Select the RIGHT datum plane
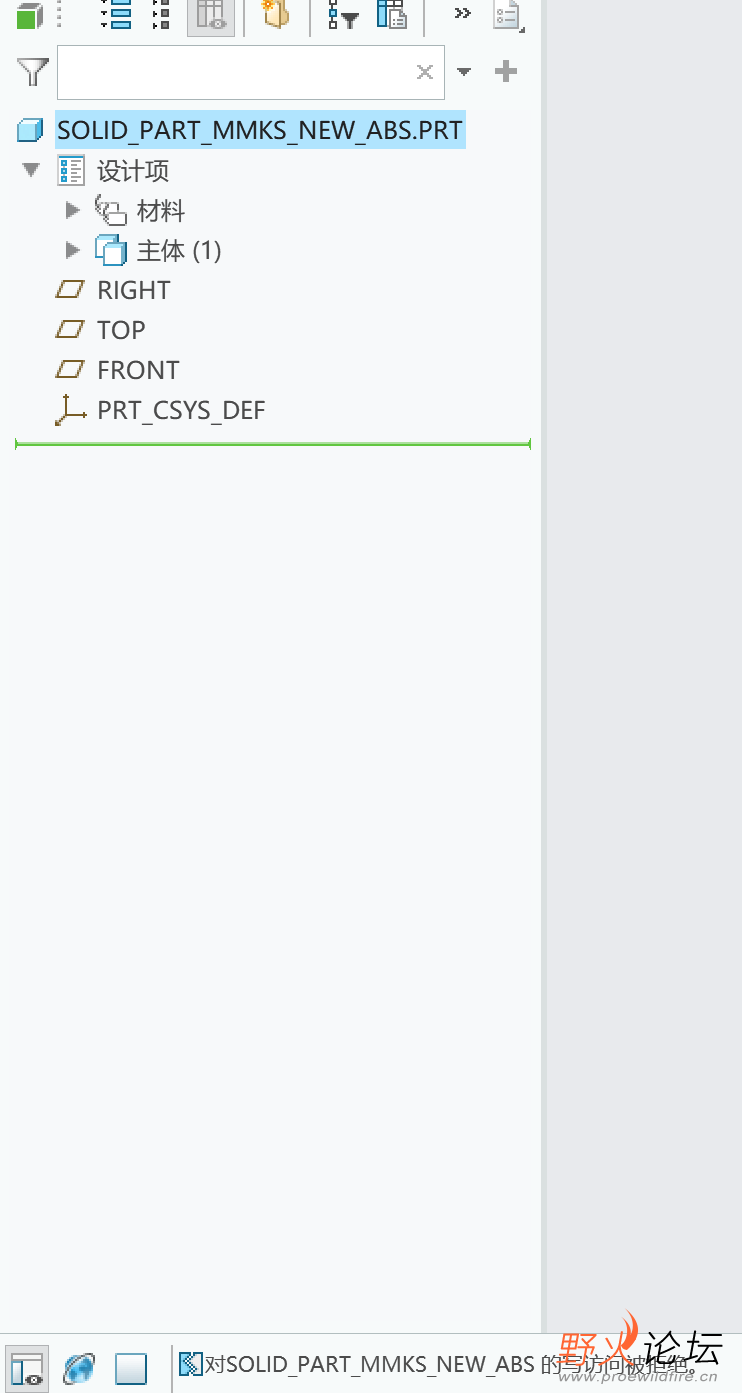Image resolution: width=742 pixels, height=1393 pixels. [133, 290]
